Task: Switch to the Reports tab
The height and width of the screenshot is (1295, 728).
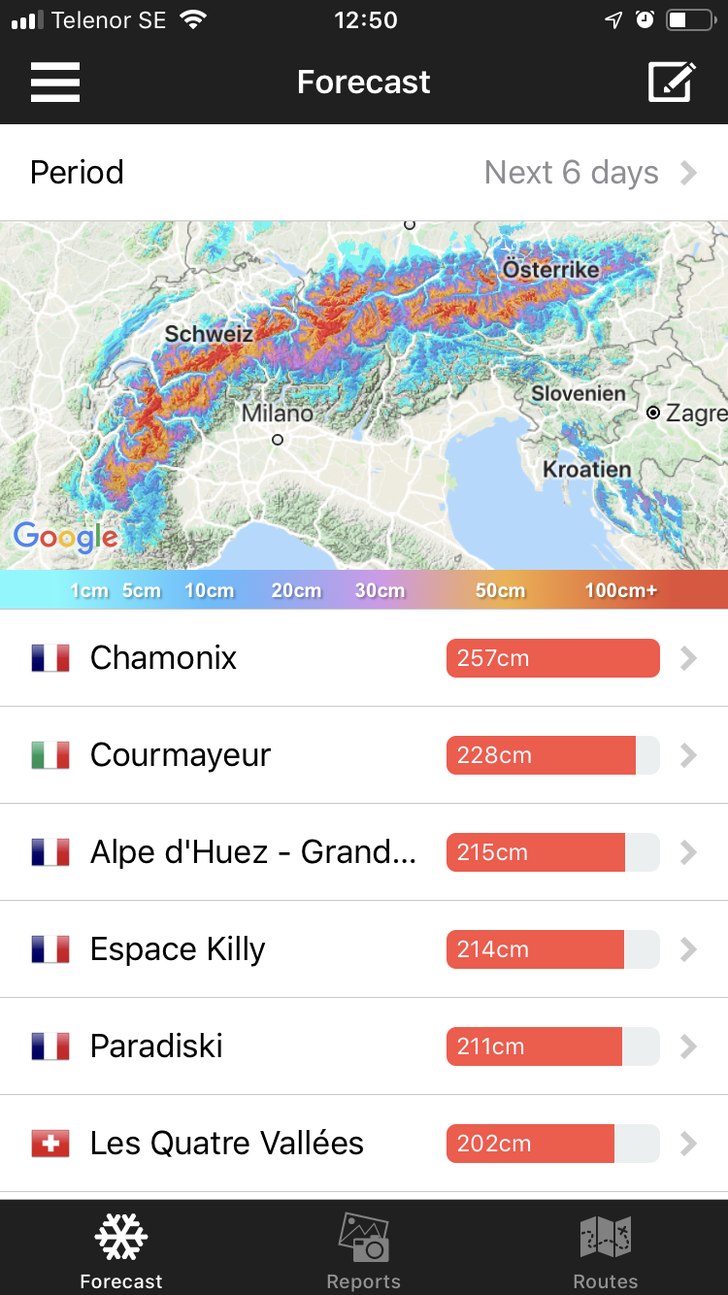Action: click(363, 1250)
